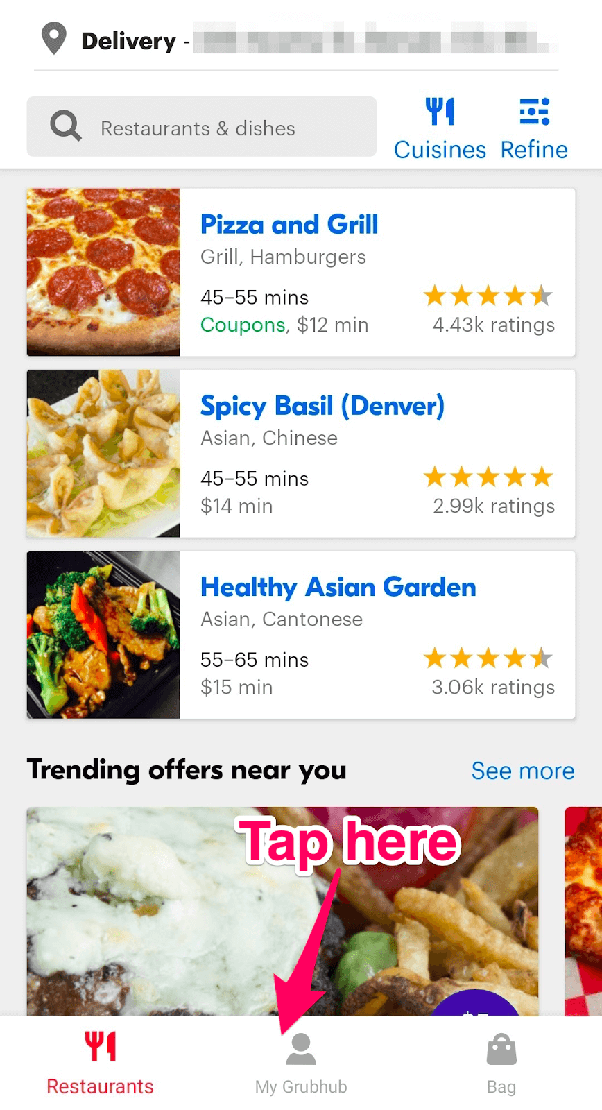Screen dimensions: 602x1110
Task: Open the Cuisines filter
Action: (x=439, y=128)
